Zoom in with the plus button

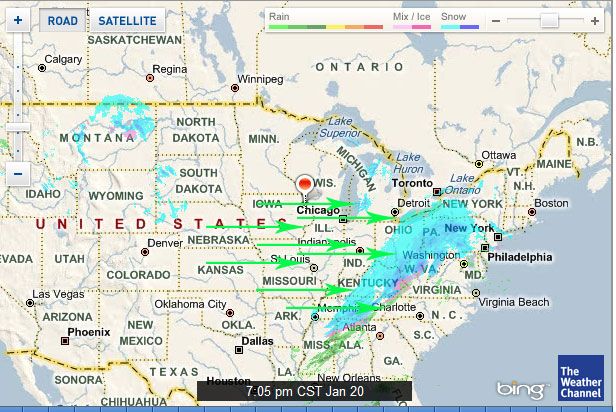tap(19, 20)
